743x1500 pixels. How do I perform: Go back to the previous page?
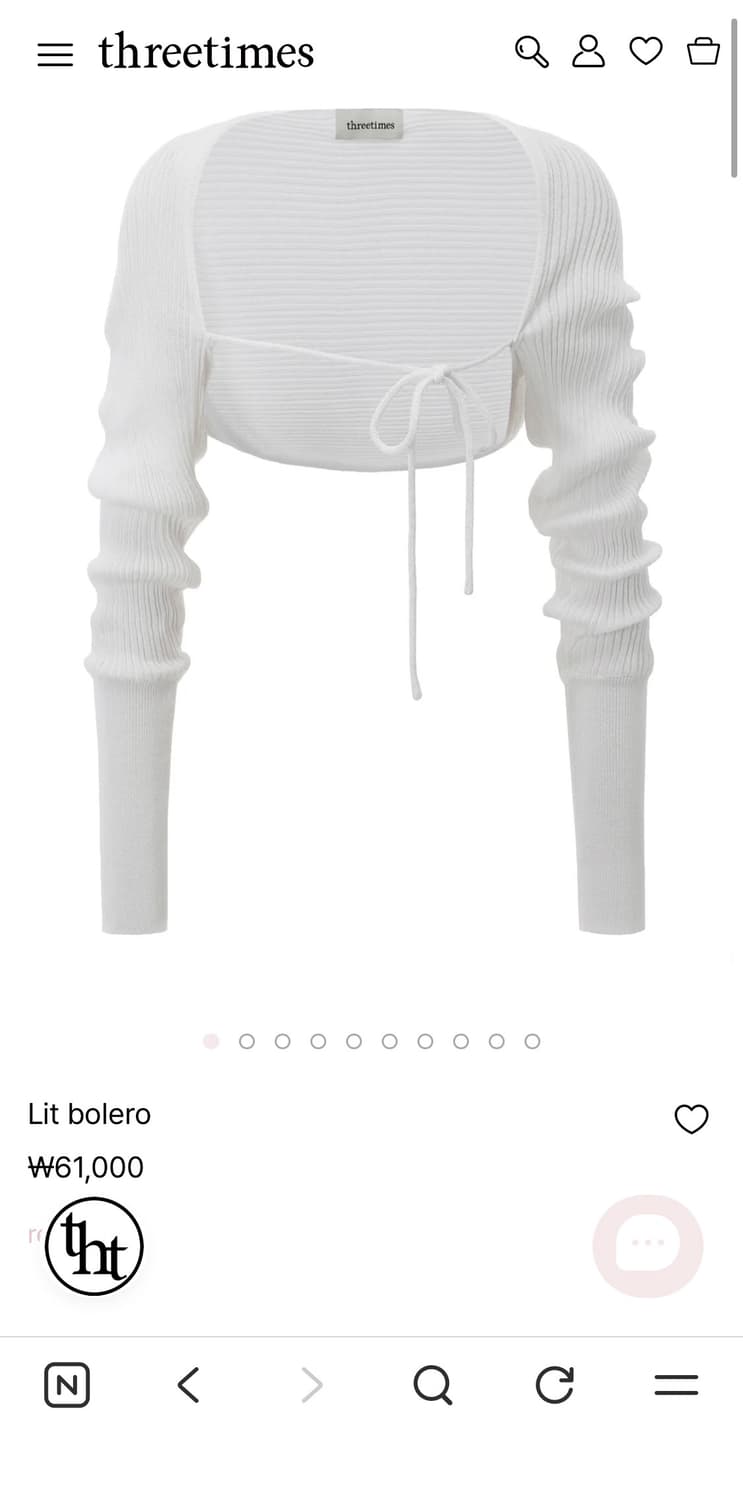coord(188,1386)
